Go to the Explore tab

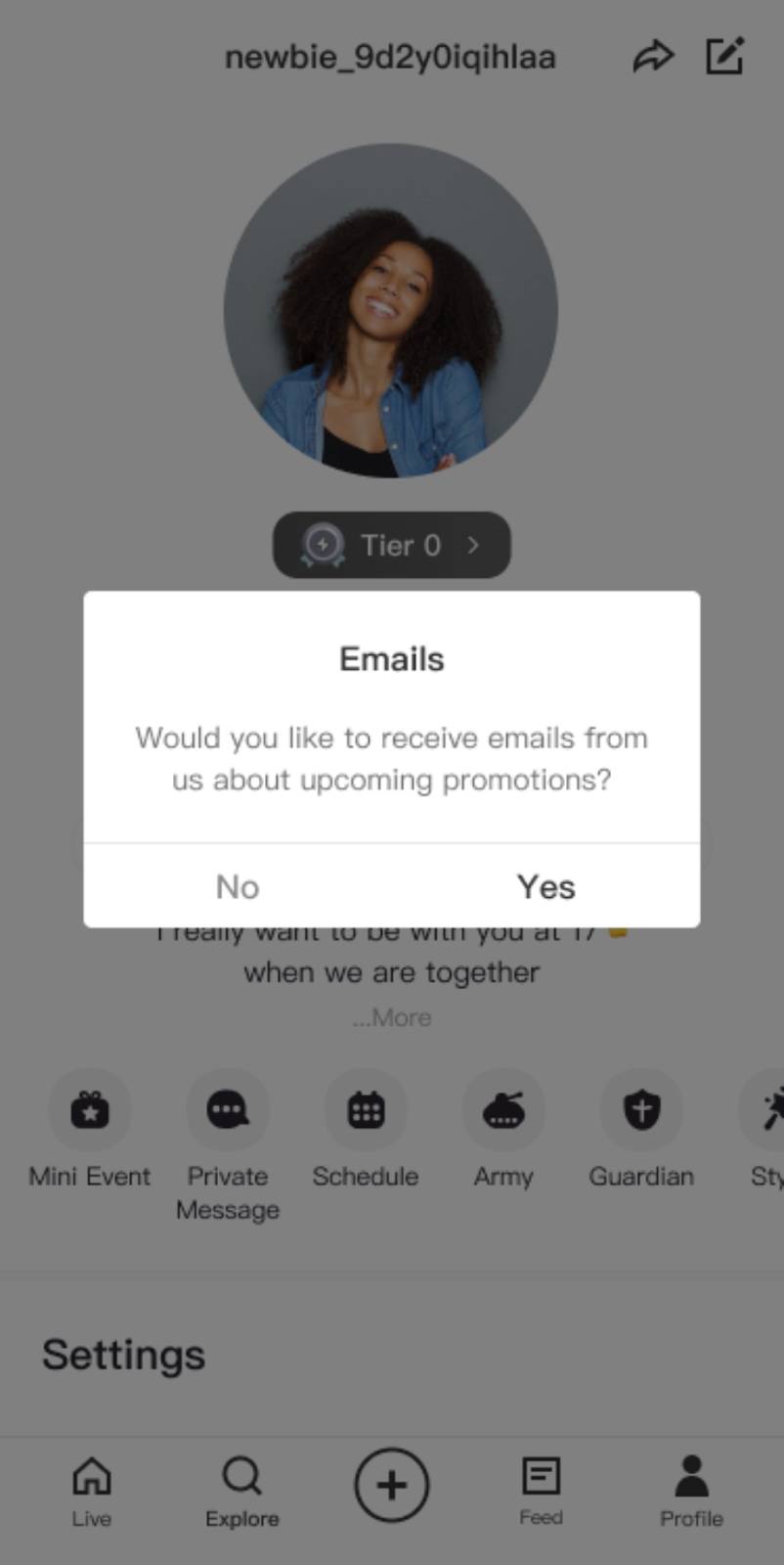[241, 1491]
